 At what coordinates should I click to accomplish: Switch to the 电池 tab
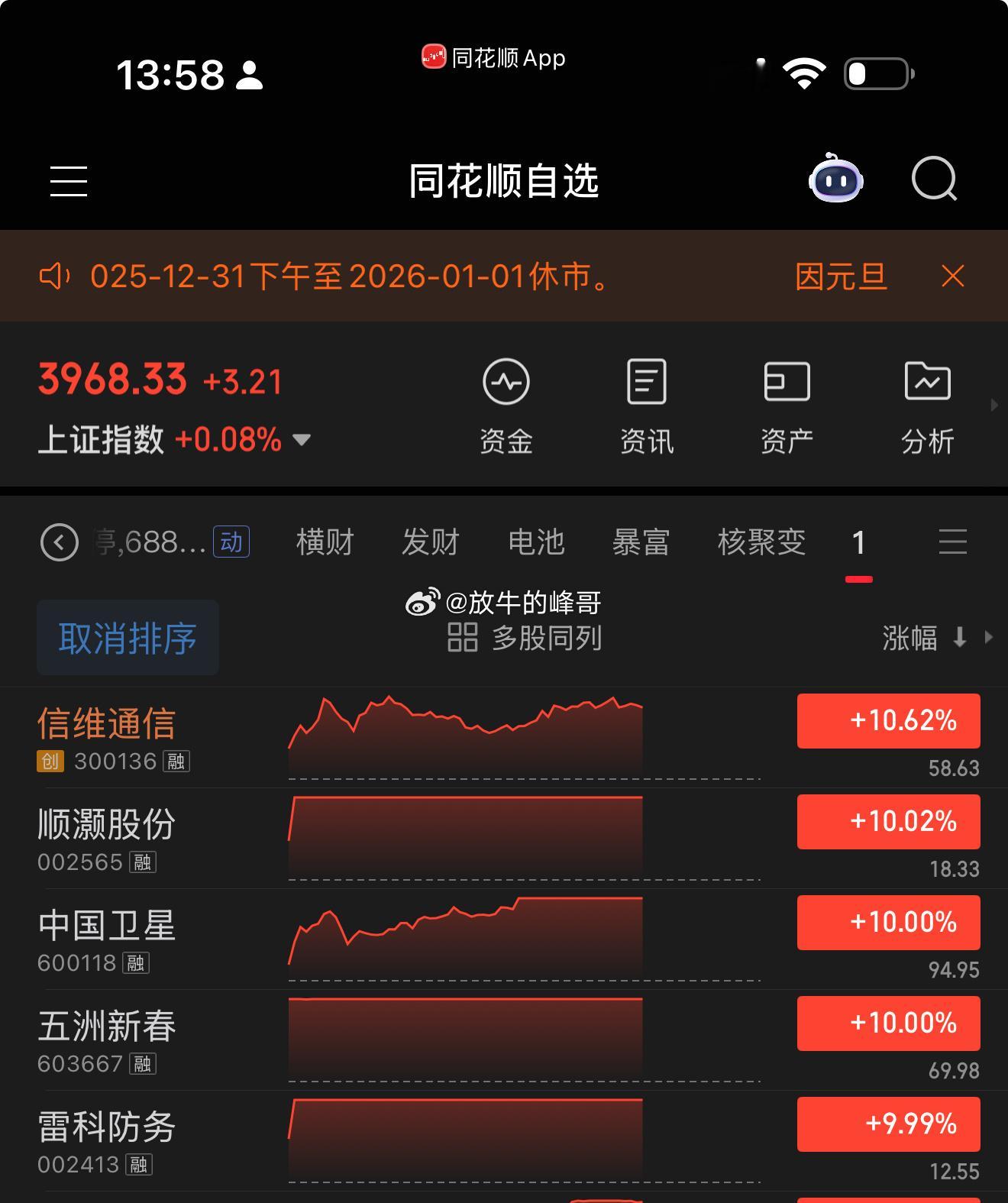[536, 542]
